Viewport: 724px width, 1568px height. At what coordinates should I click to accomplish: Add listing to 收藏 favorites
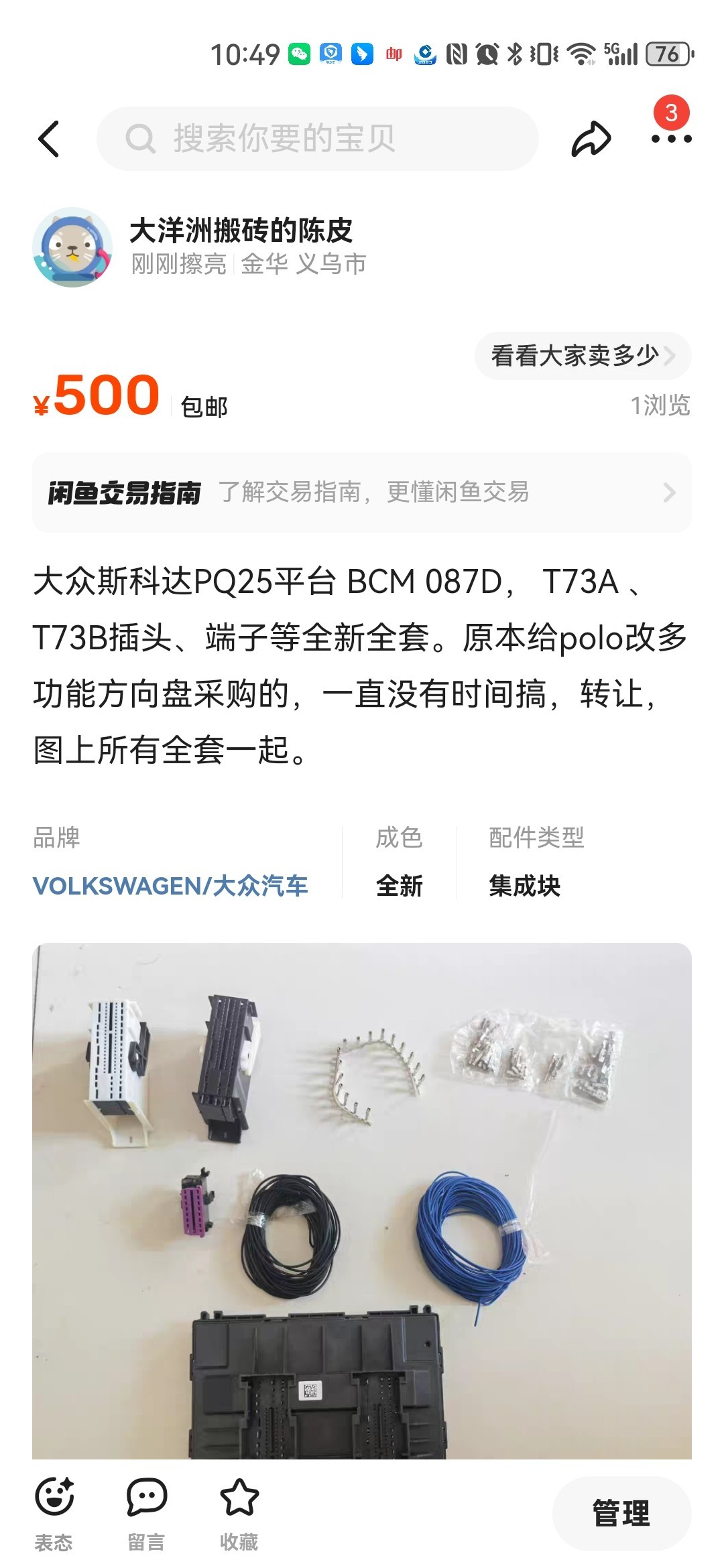239,1513
